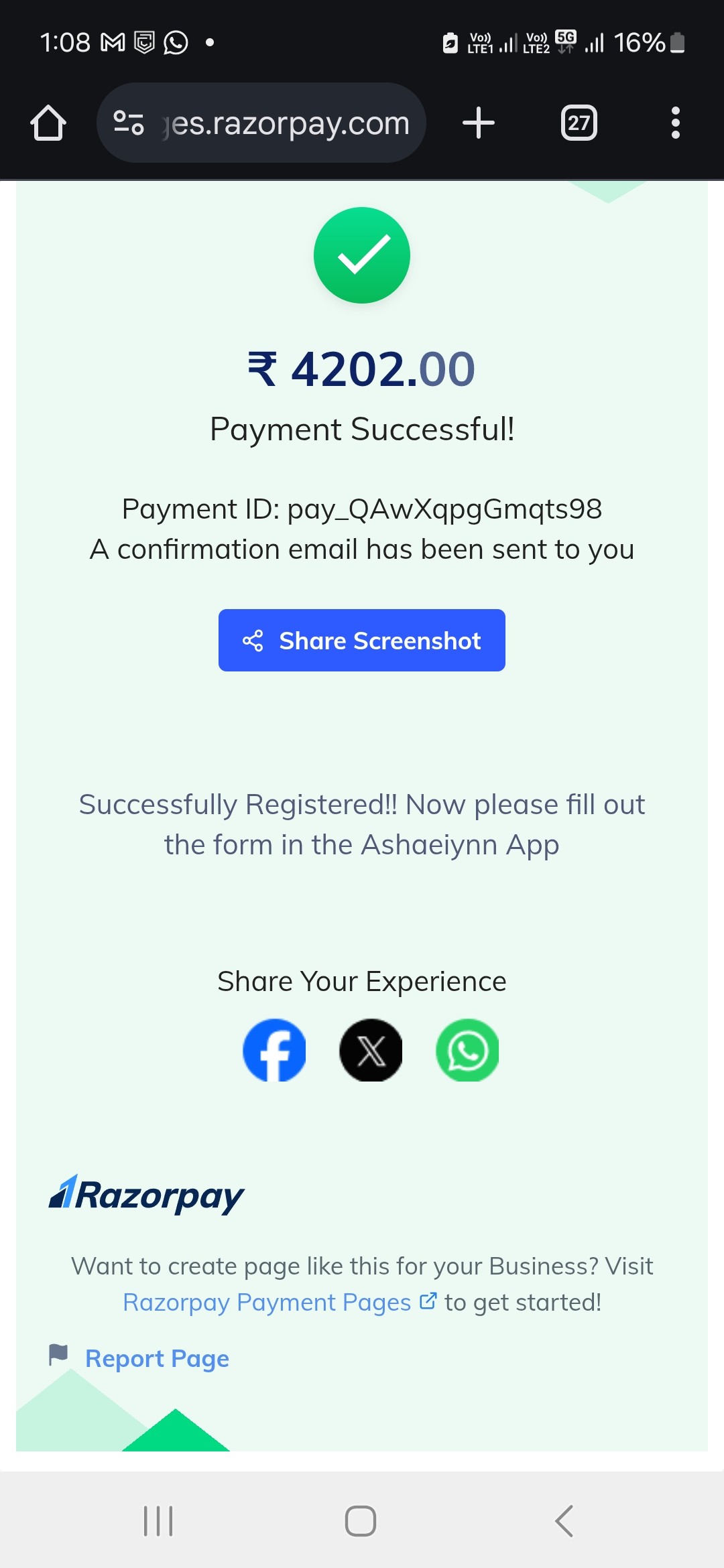This screenshot has width=724, height=1568.
Task: Tap the Share Screenshot button
Action: coord(362,641)
